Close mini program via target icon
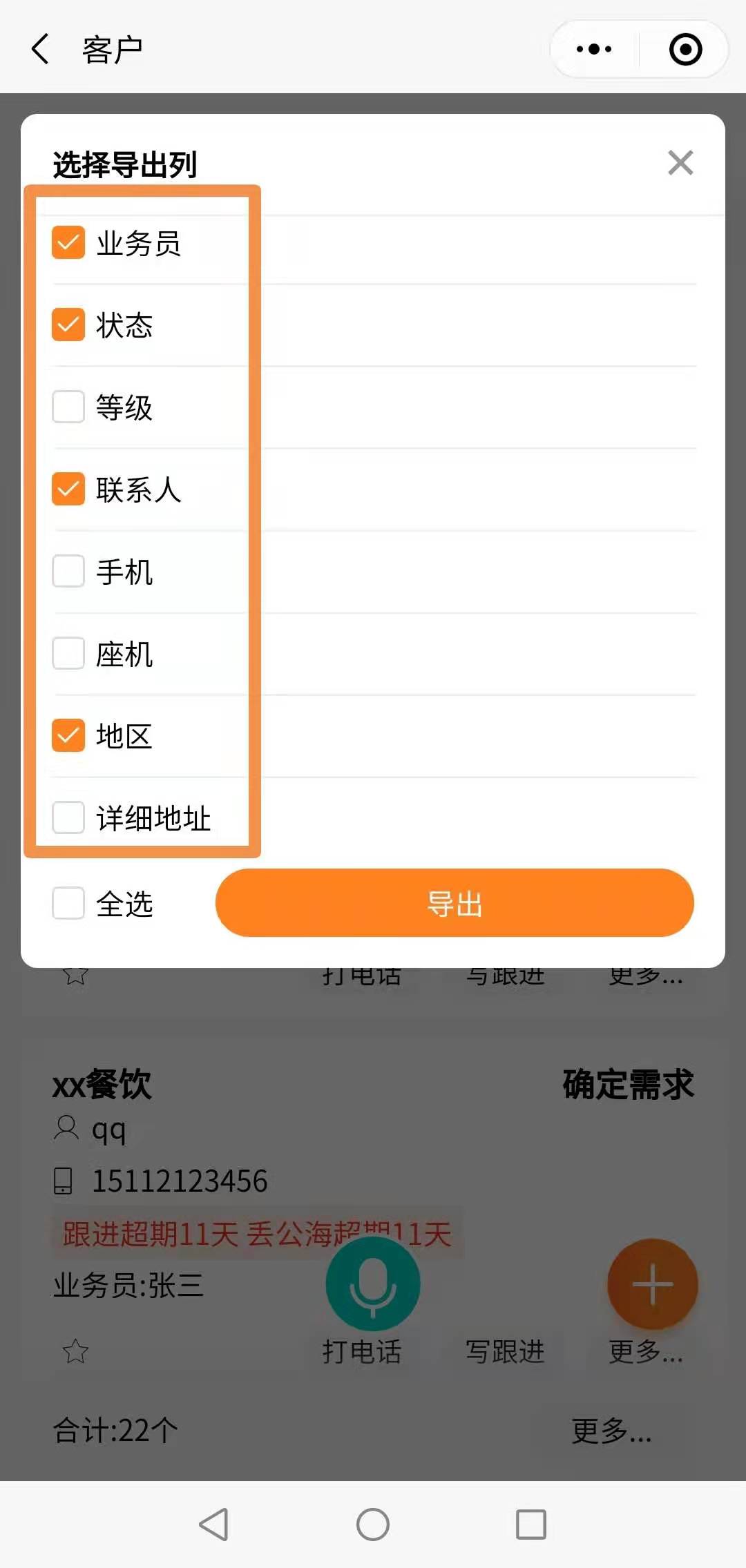Image resolution: width=746 pixels, height=1568 pixels. [x=685, y=49]
